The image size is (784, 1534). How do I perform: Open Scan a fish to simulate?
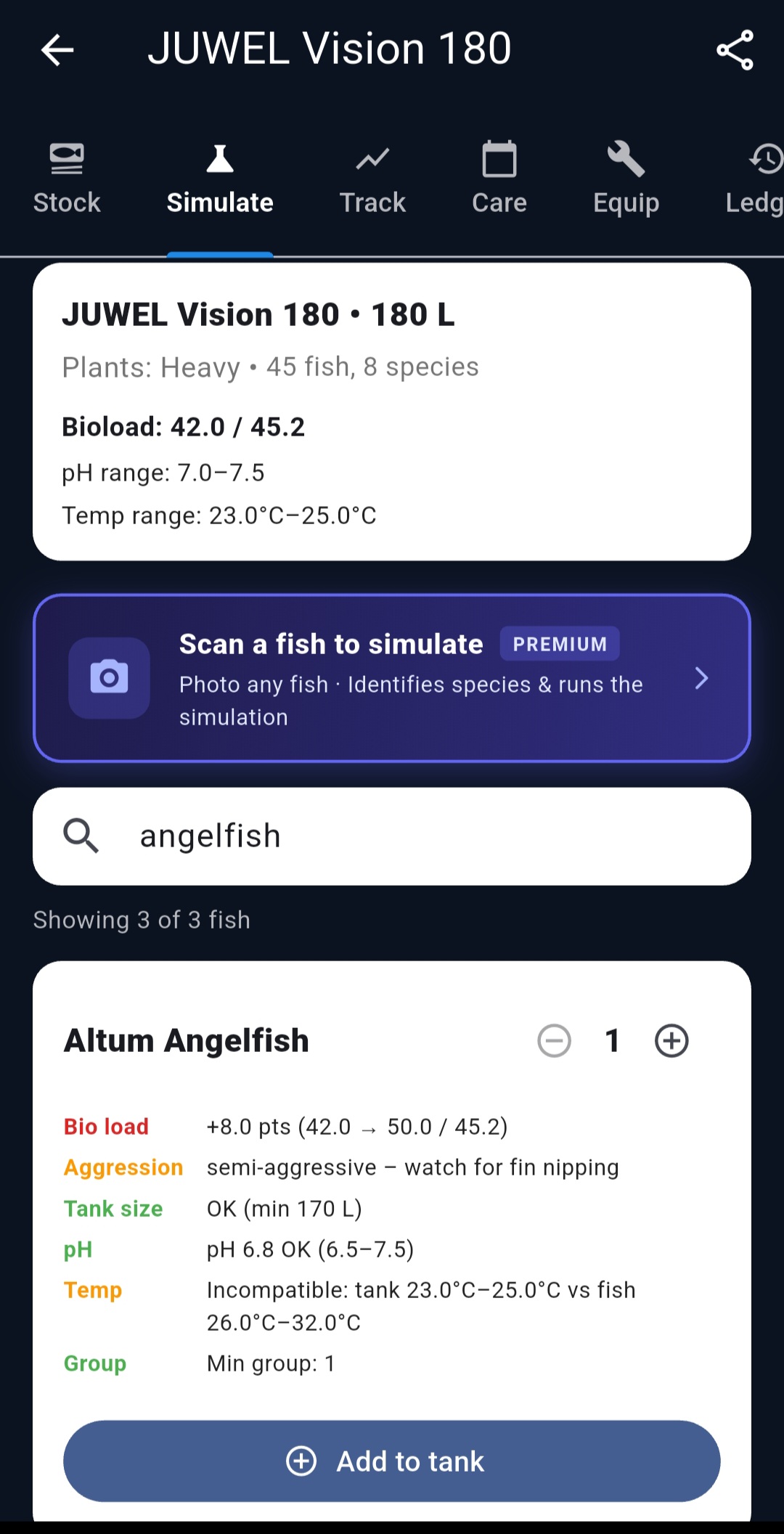[392, 678]
